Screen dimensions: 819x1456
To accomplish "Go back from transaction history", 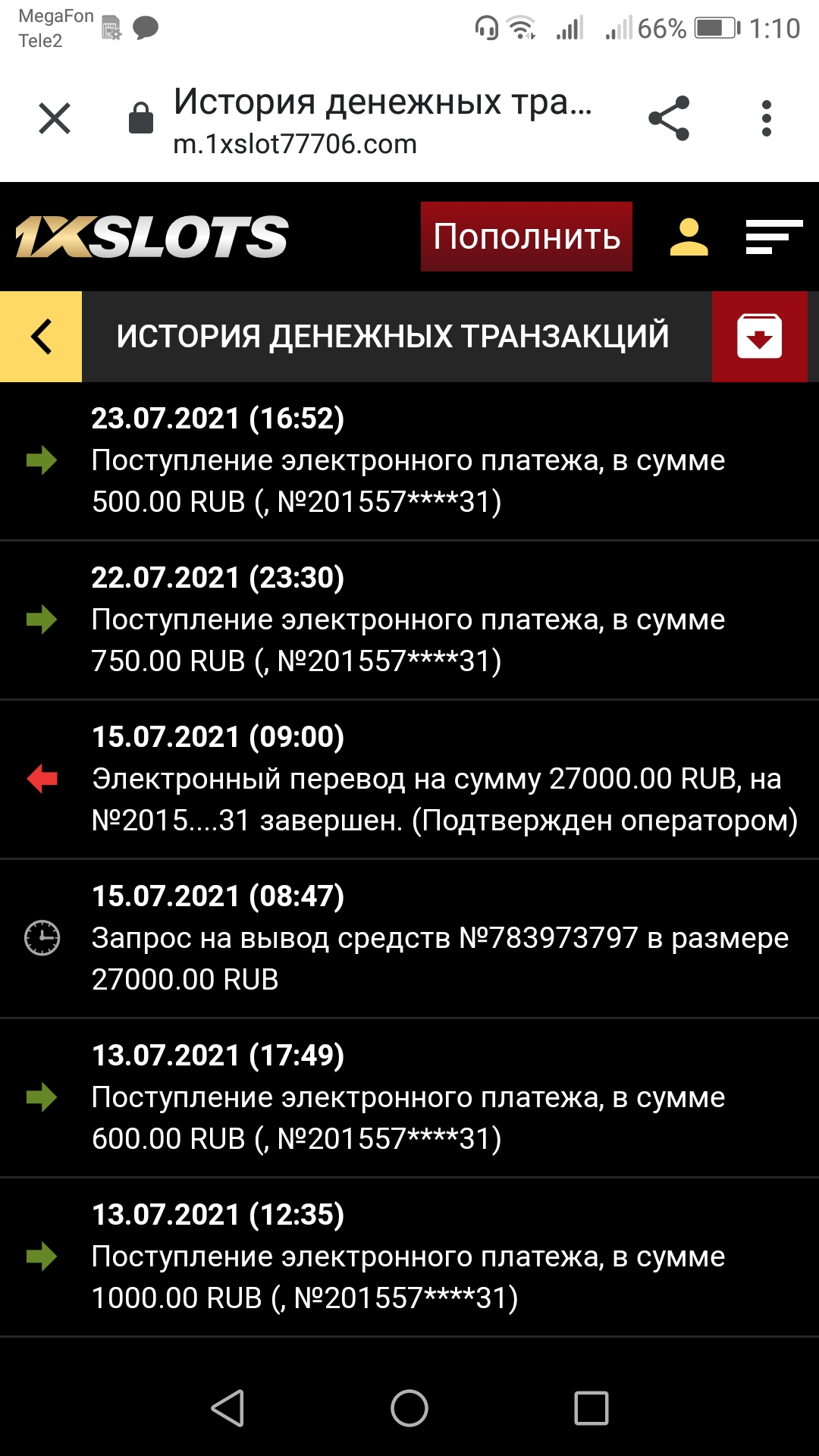I will click(41, 337).
